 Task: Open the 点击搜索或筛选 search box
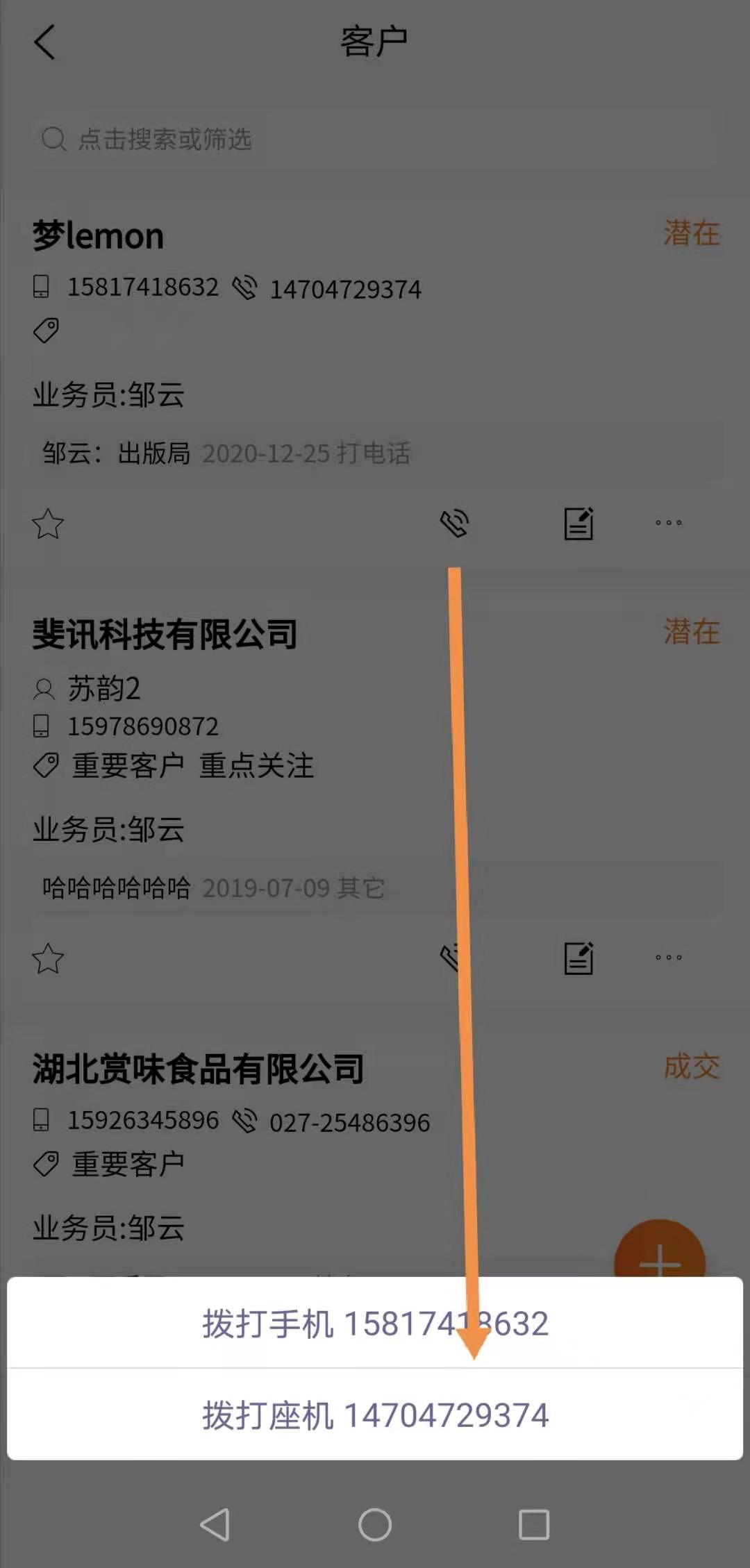(x=375, y=139)
